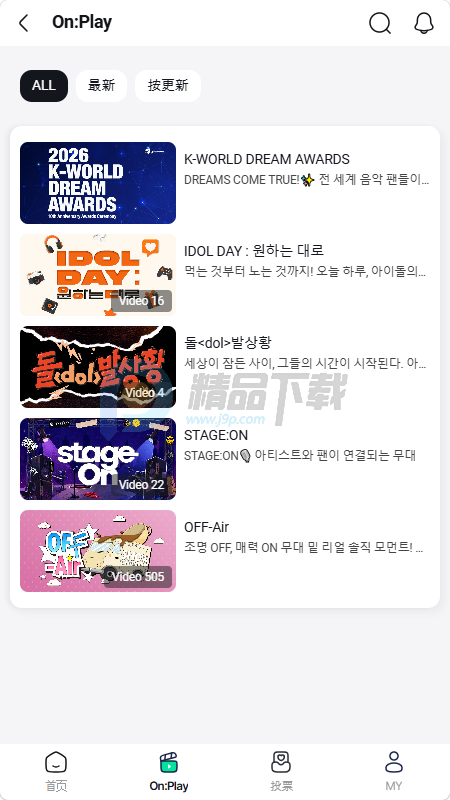
Task: Open the 돌<dol>발상황 series
Action: (x=225, y=367)
